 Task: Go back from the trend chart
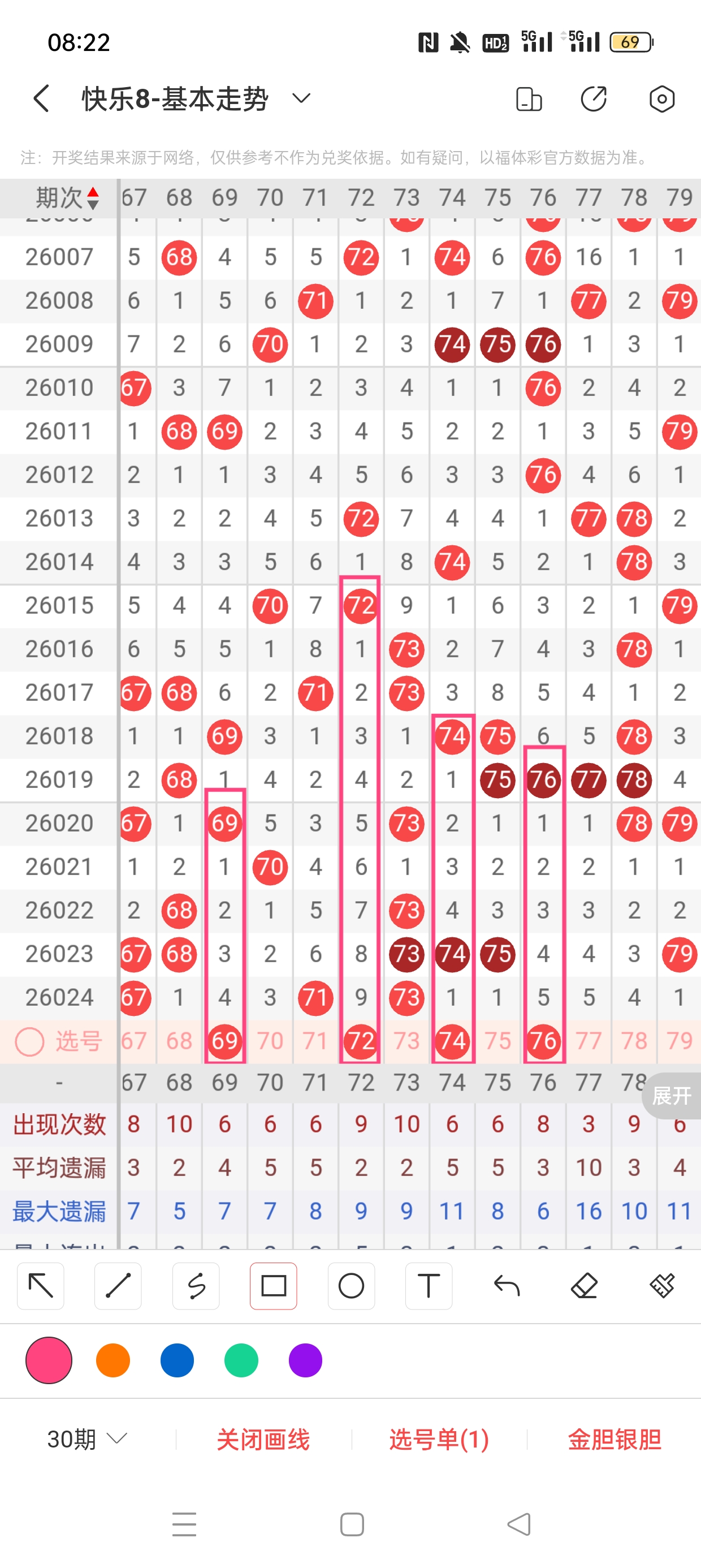[41, 98]
